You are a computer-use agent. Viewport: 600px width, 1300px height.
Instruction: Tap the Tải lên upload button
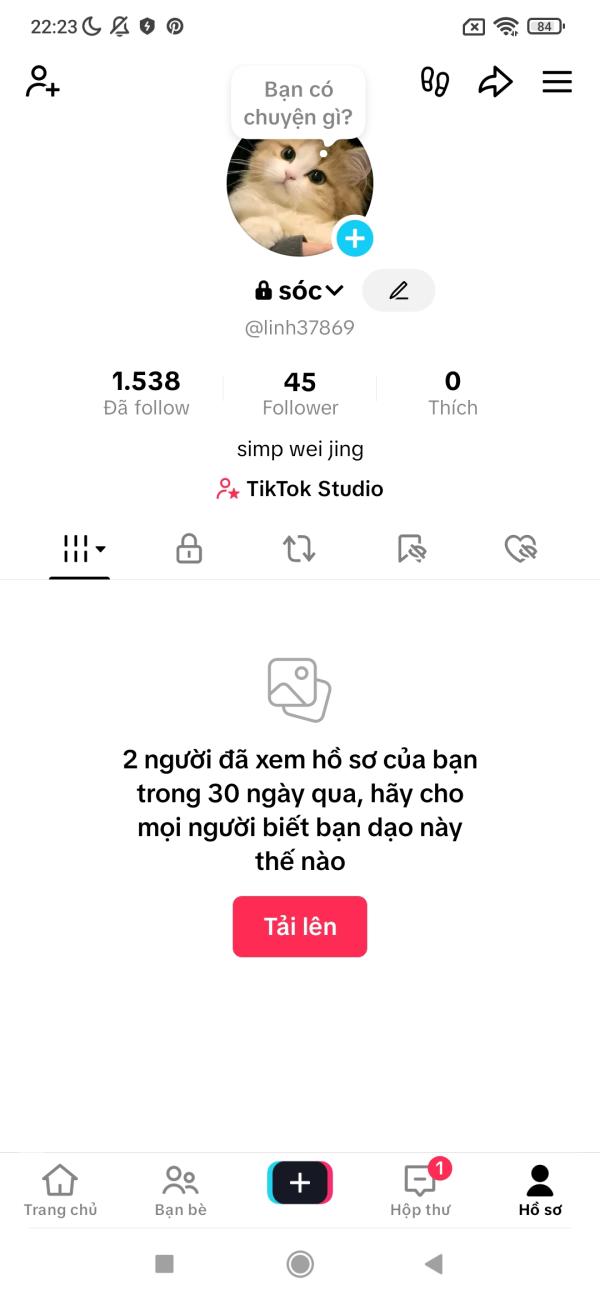[300, 926]
